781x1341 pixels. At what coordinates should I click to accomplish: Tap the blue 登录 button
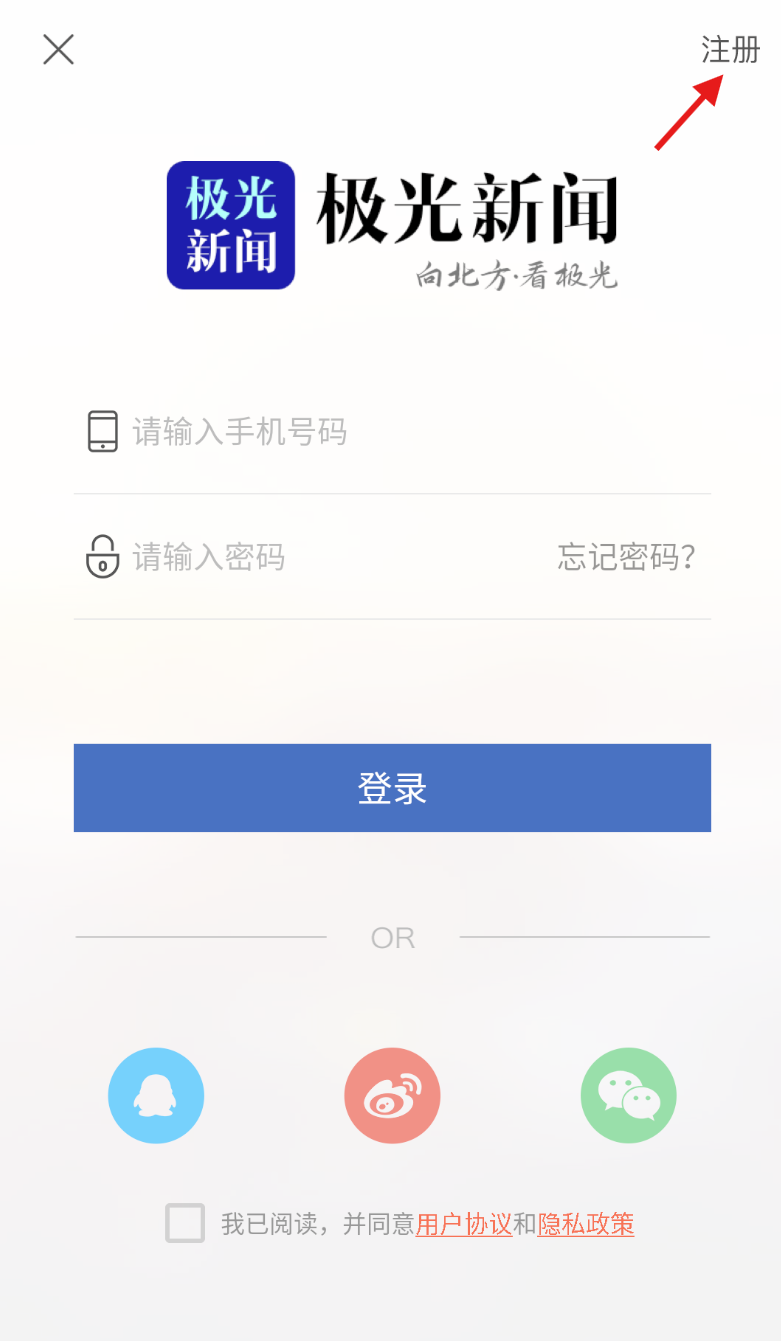pos(392,788)
